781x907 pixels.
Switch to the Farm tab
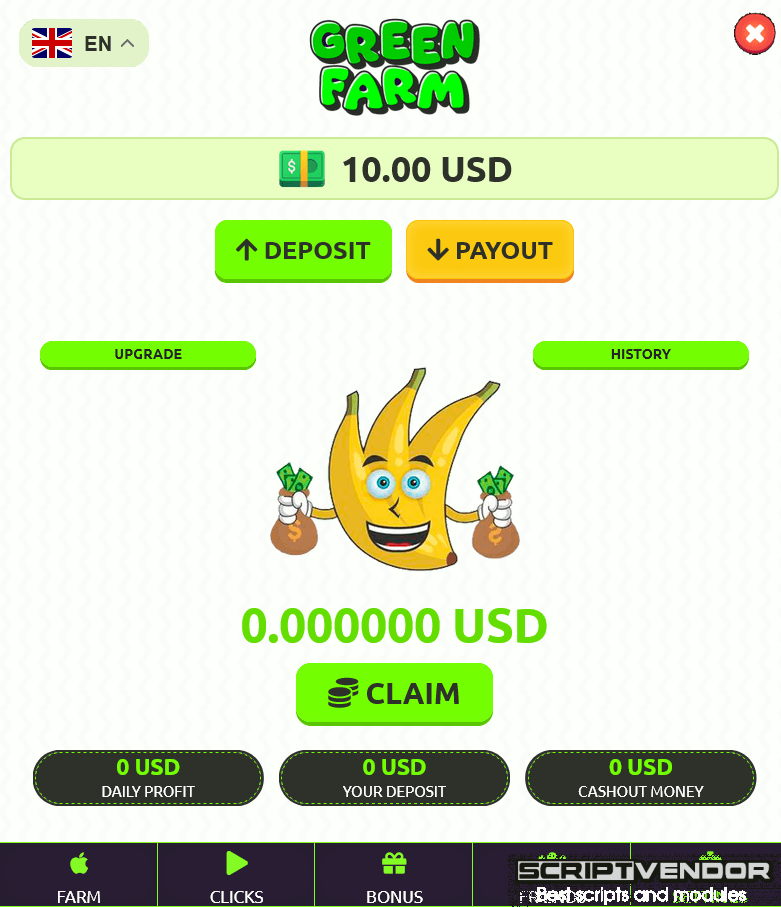pos(79,875)
